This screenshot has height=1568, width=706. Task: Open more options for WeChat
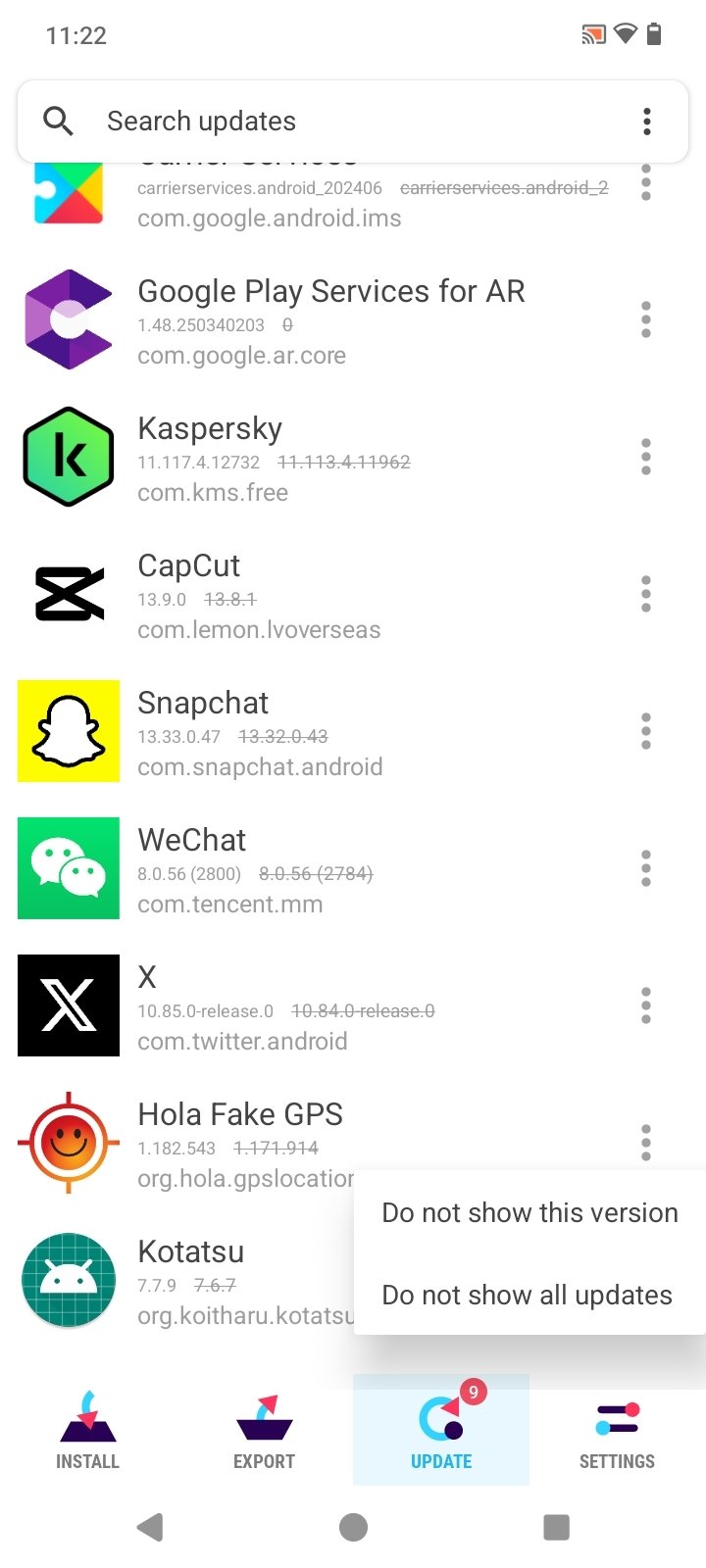click(x=645, y=868)
